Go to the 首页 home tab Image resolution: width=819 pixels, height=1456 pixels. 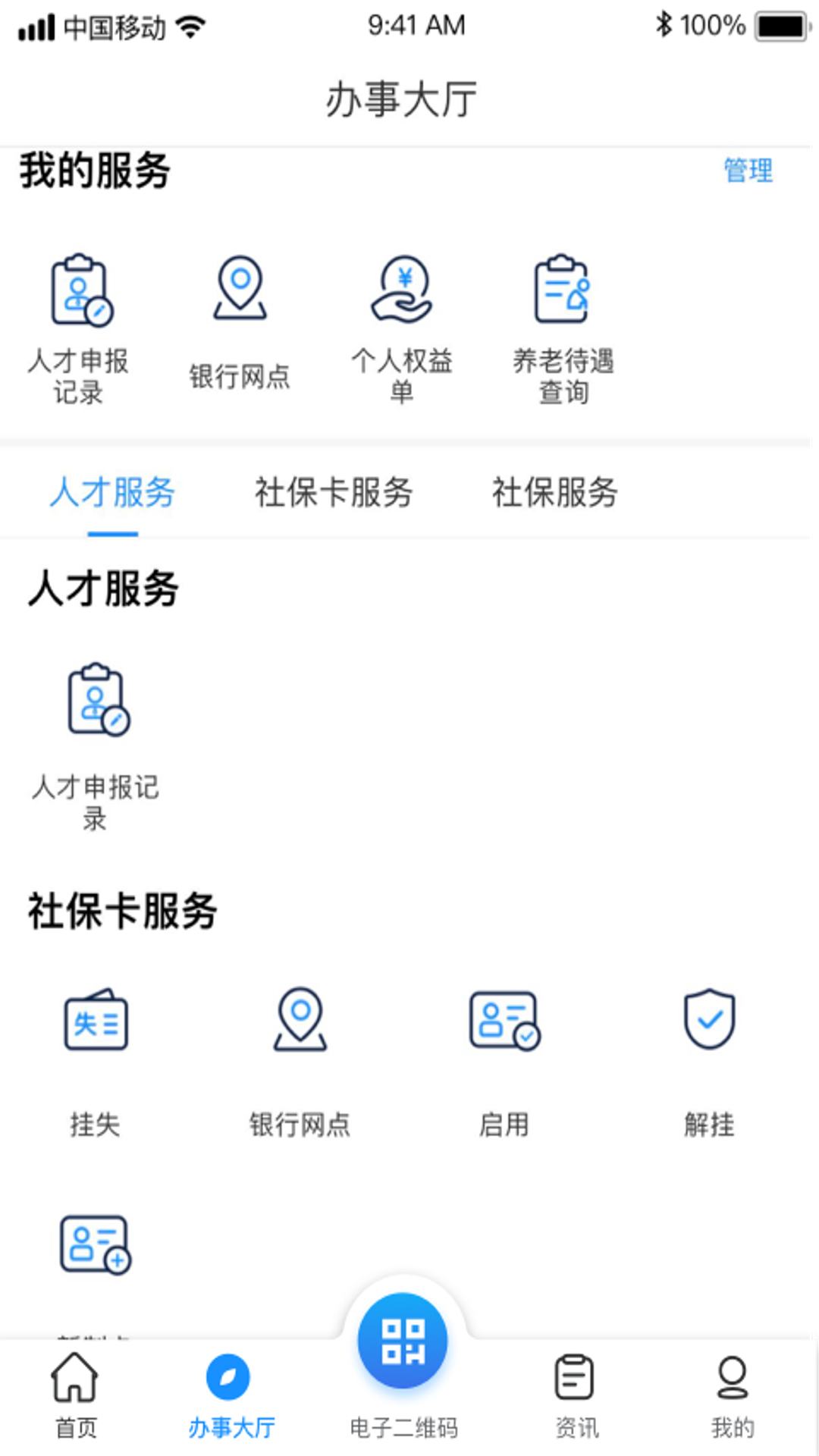(x=76, y=1395)
